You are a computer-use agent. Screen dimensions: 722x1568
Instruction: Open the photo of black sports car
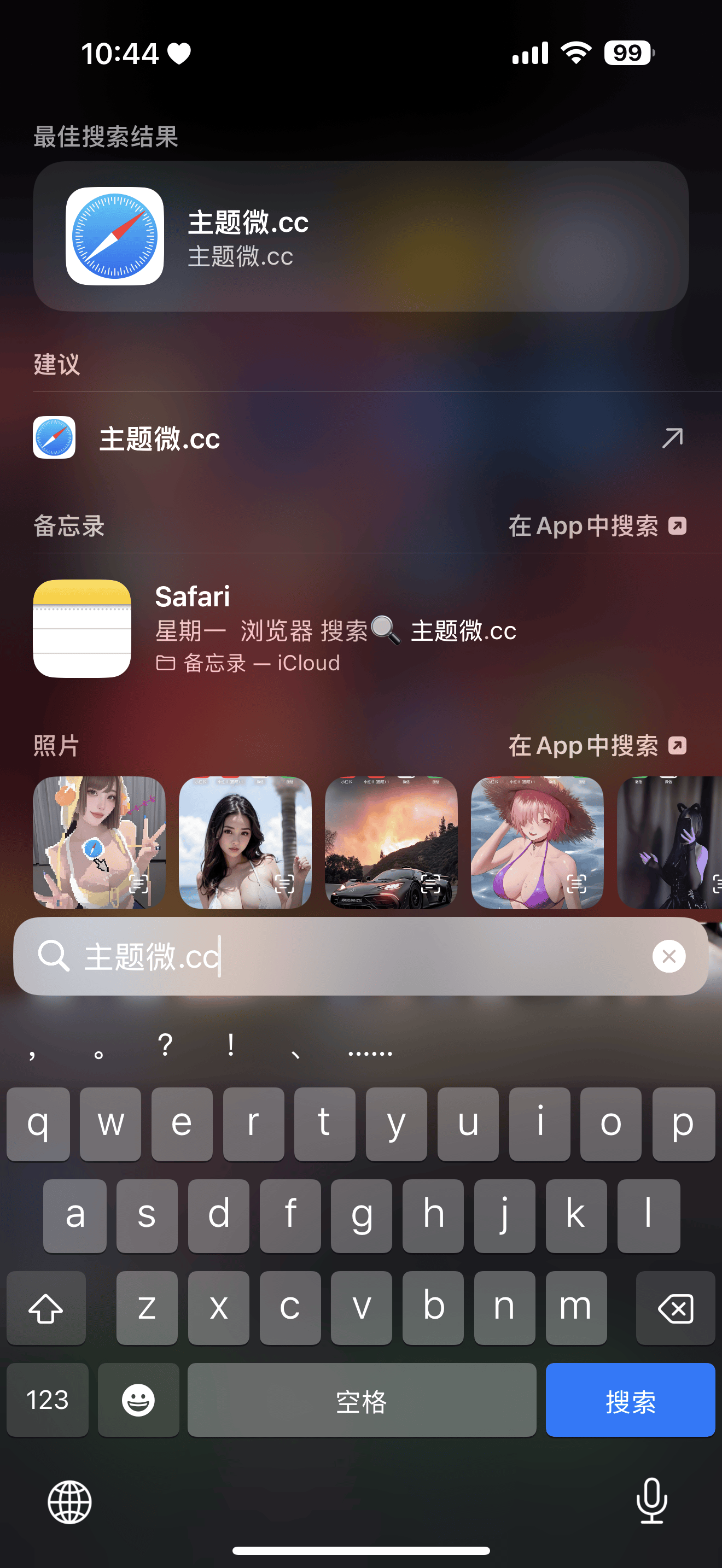391,842
